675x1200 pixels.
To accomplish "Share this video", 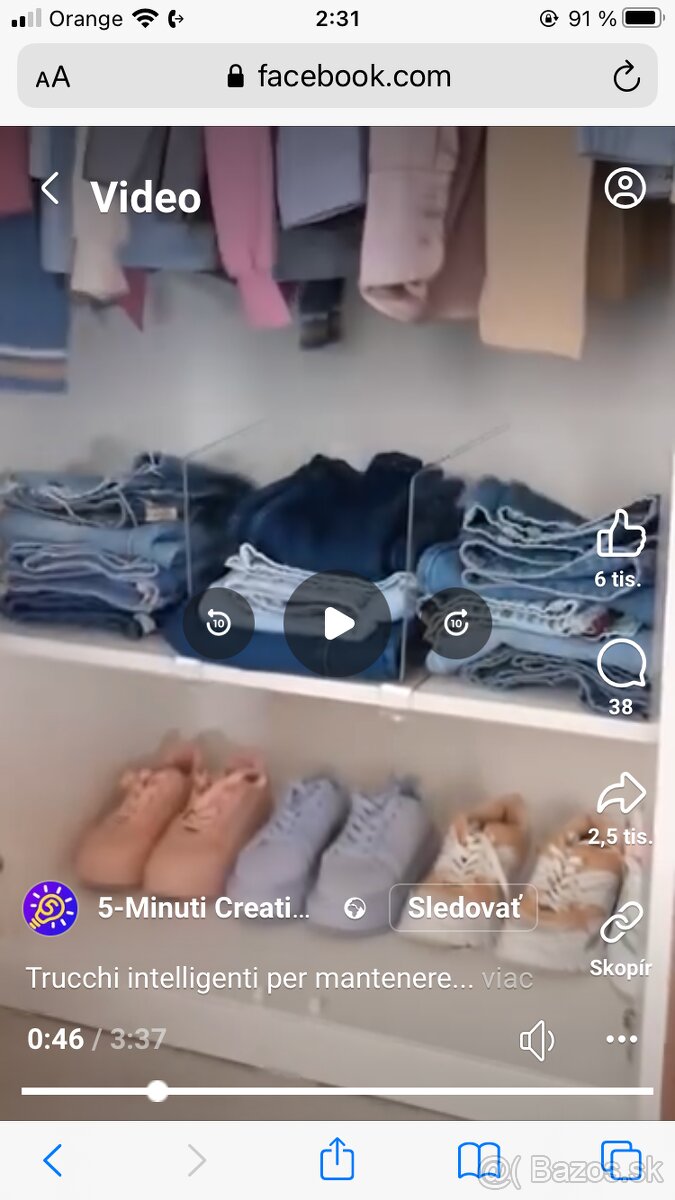I will click(621, 796).
